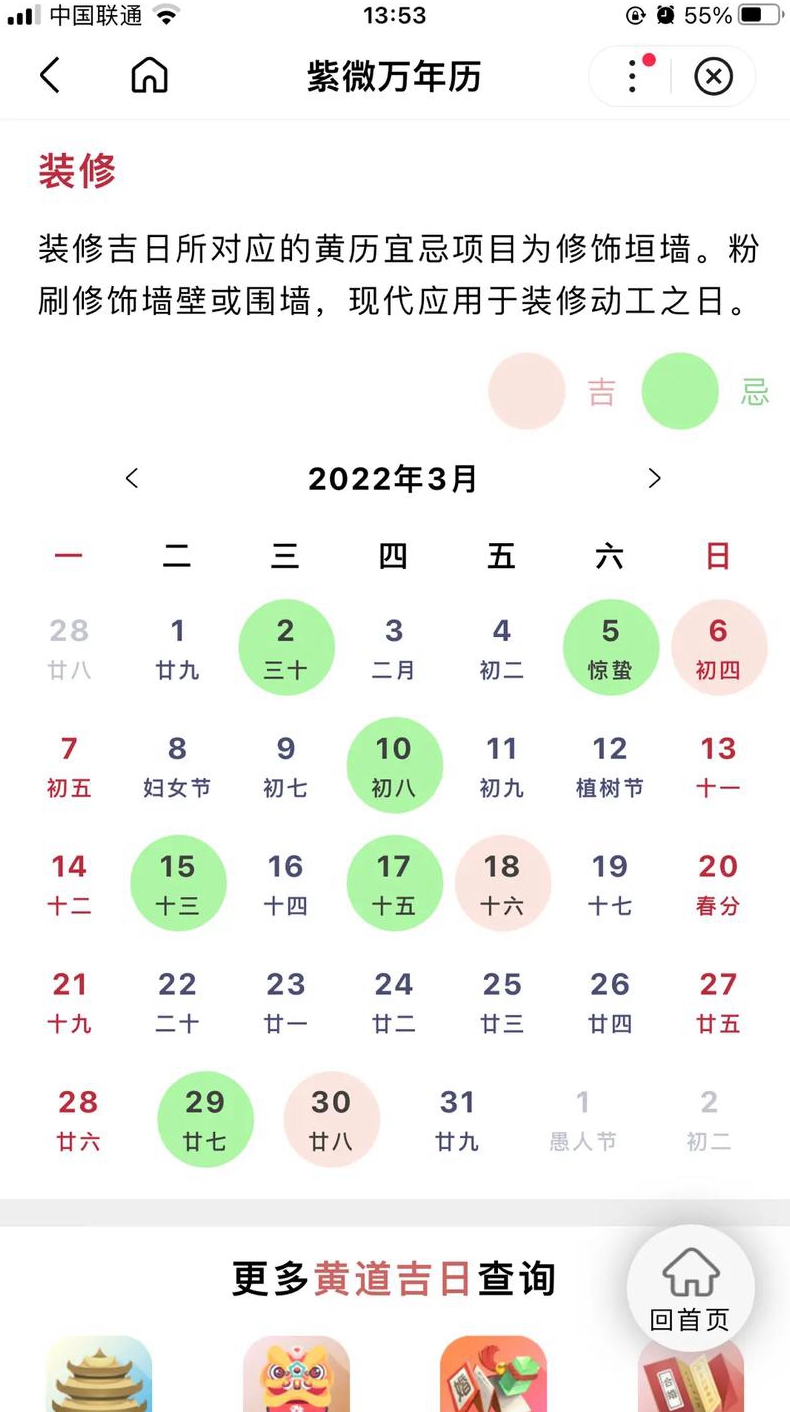The height and width of the screenshot is (1412, 790).
Task: Open the three-dot overflow menu
Action: (632, 76)
